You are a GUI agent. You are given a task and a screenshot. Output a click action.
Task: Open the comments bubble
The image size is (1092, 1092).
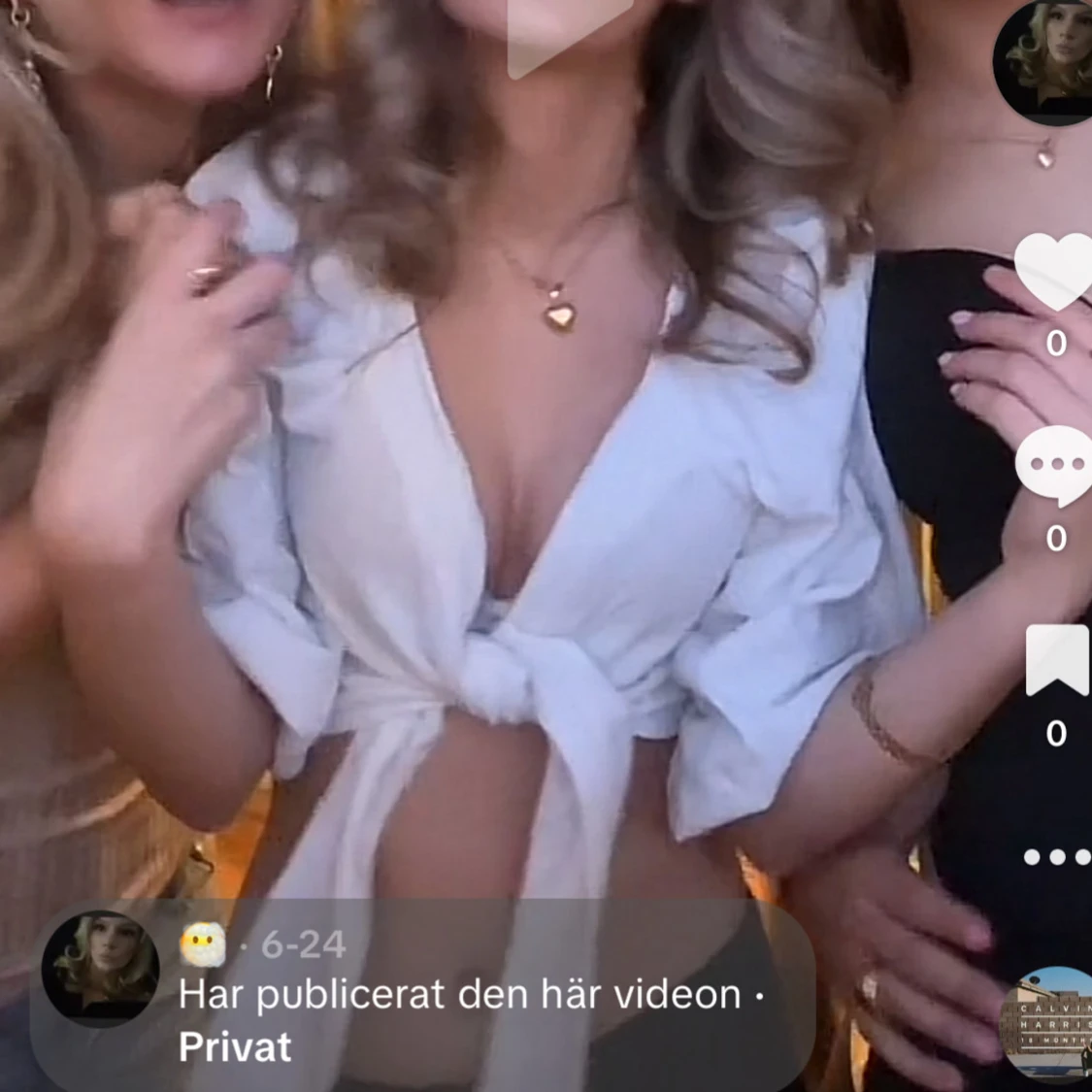coord(1054,465)
